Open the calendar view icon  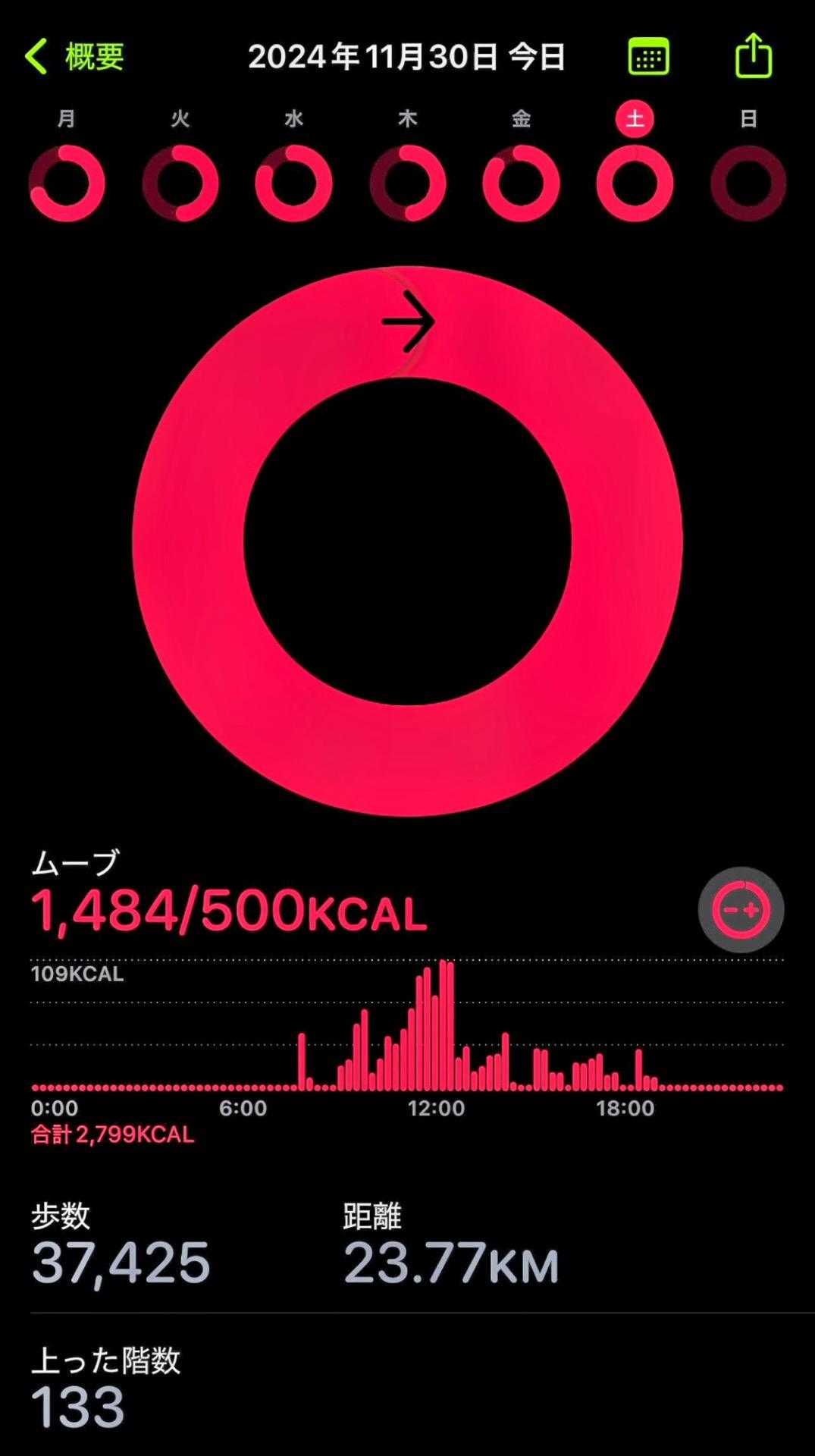pos(648,57)
